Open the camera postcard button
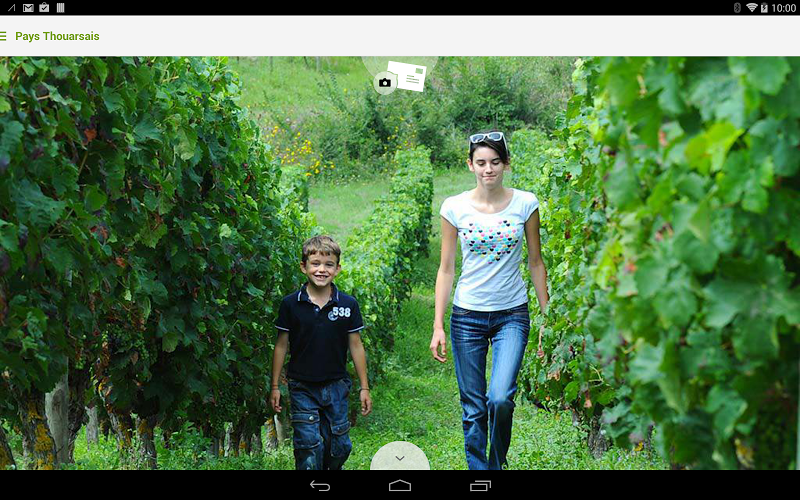 click(399, 78)
